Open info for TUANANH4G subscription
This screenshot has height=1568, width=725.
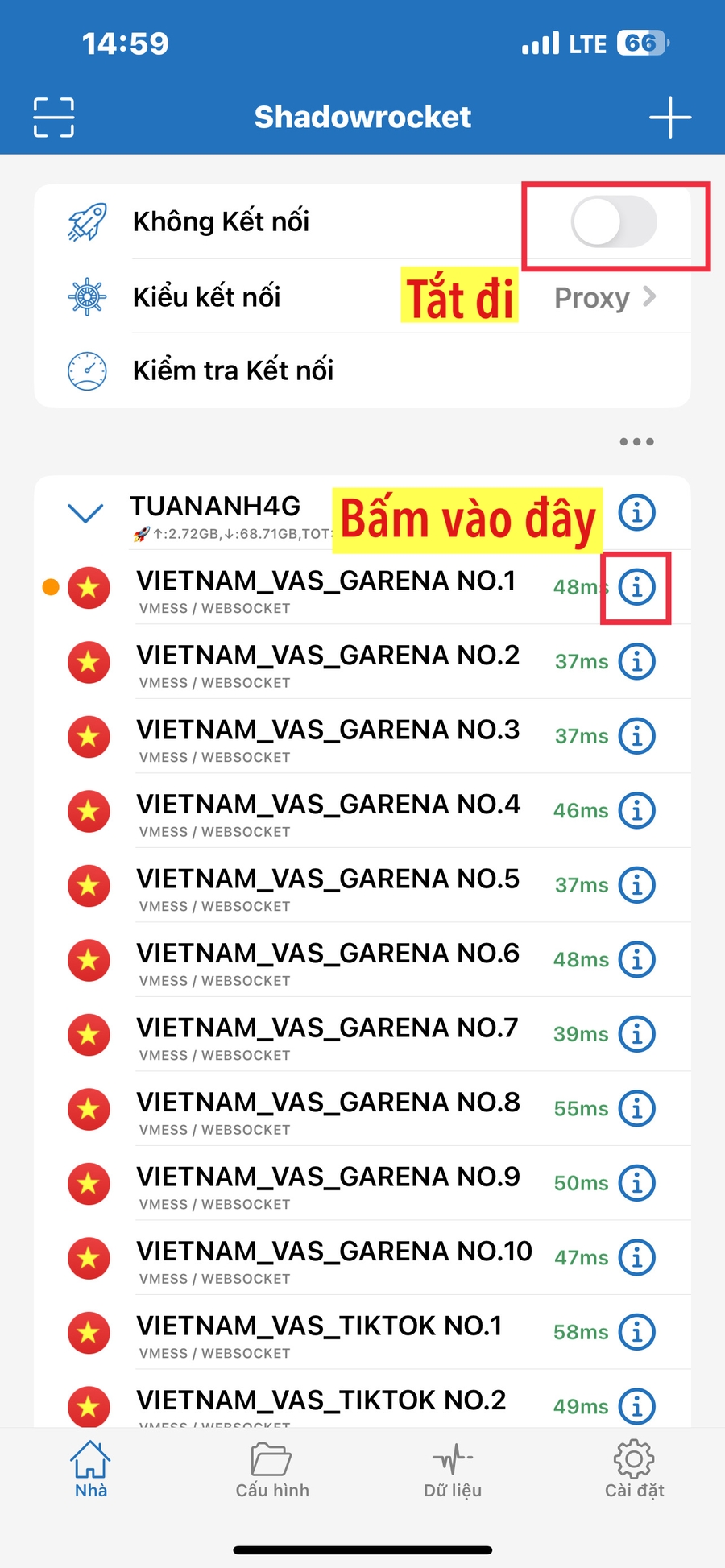[x=636, y=512]
